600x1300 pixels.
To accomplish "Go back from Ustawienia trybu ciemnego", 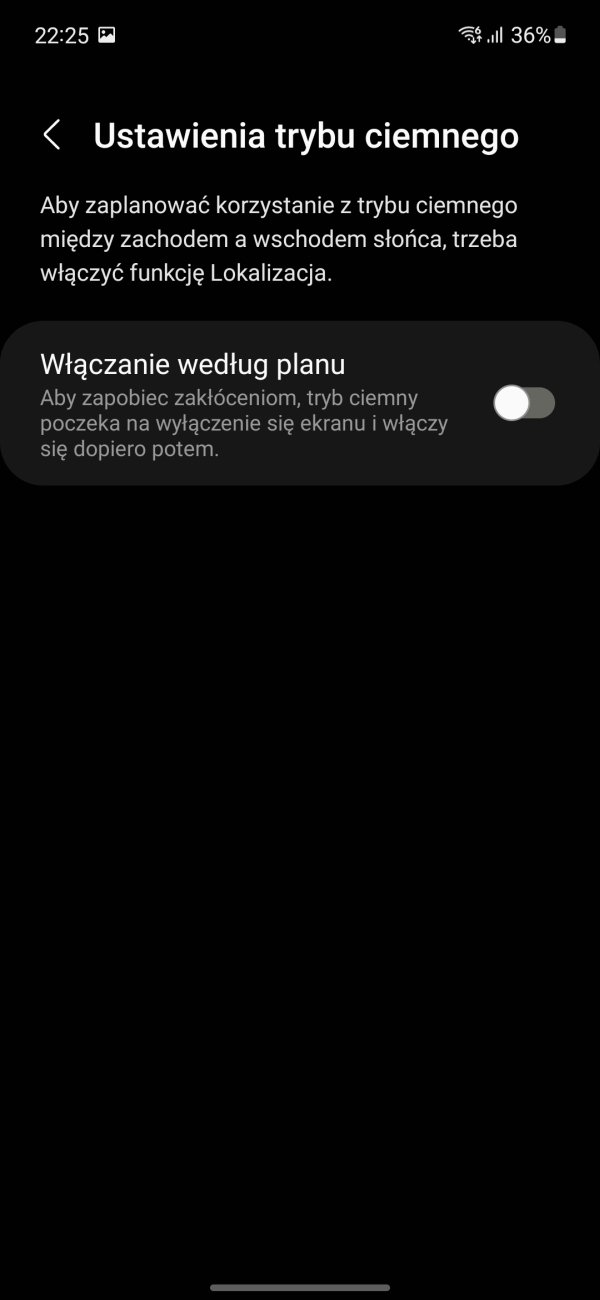I will tap(52, 135).
